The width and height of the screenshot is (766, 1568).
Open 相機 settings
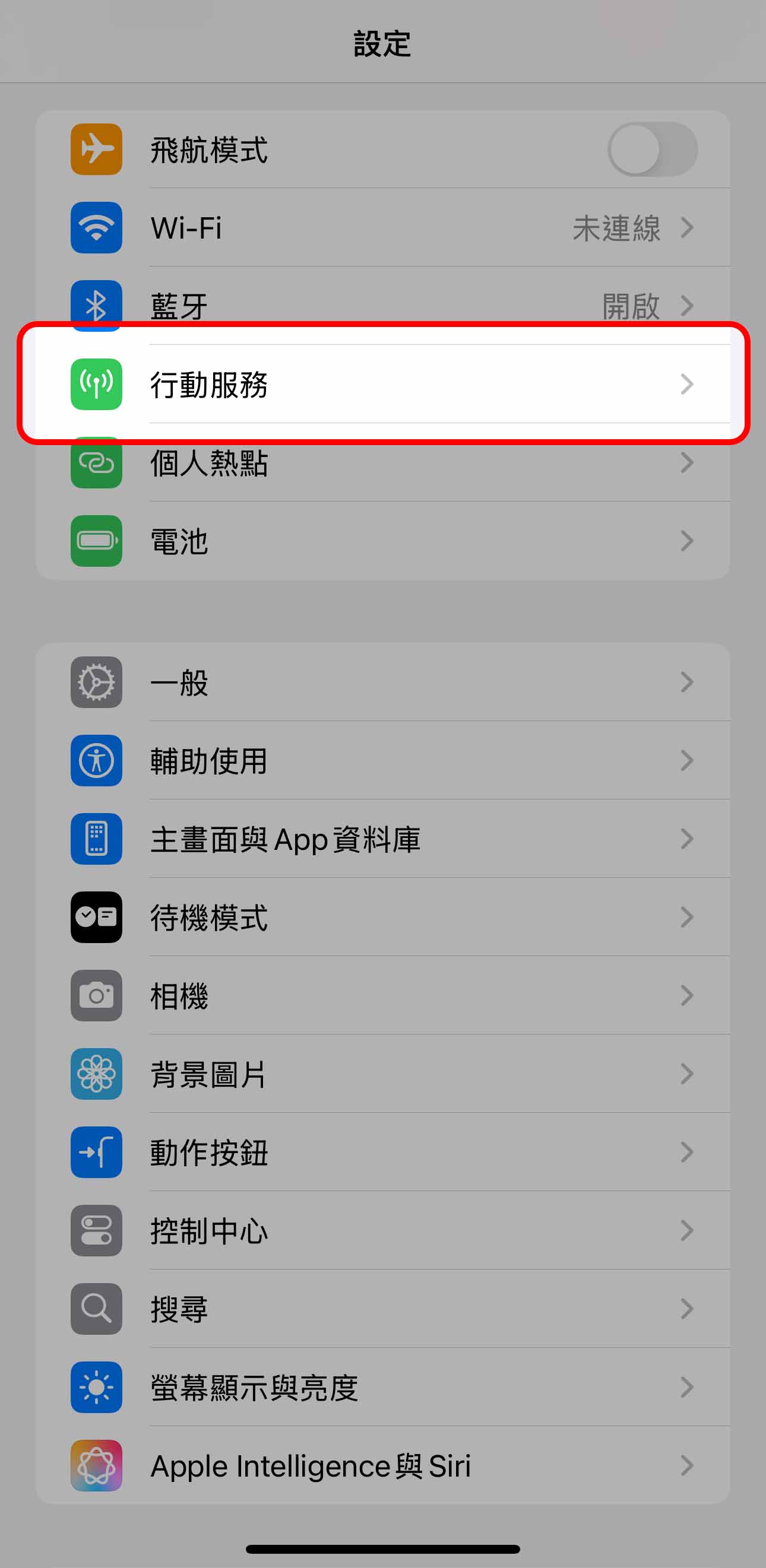coord(382,996)
